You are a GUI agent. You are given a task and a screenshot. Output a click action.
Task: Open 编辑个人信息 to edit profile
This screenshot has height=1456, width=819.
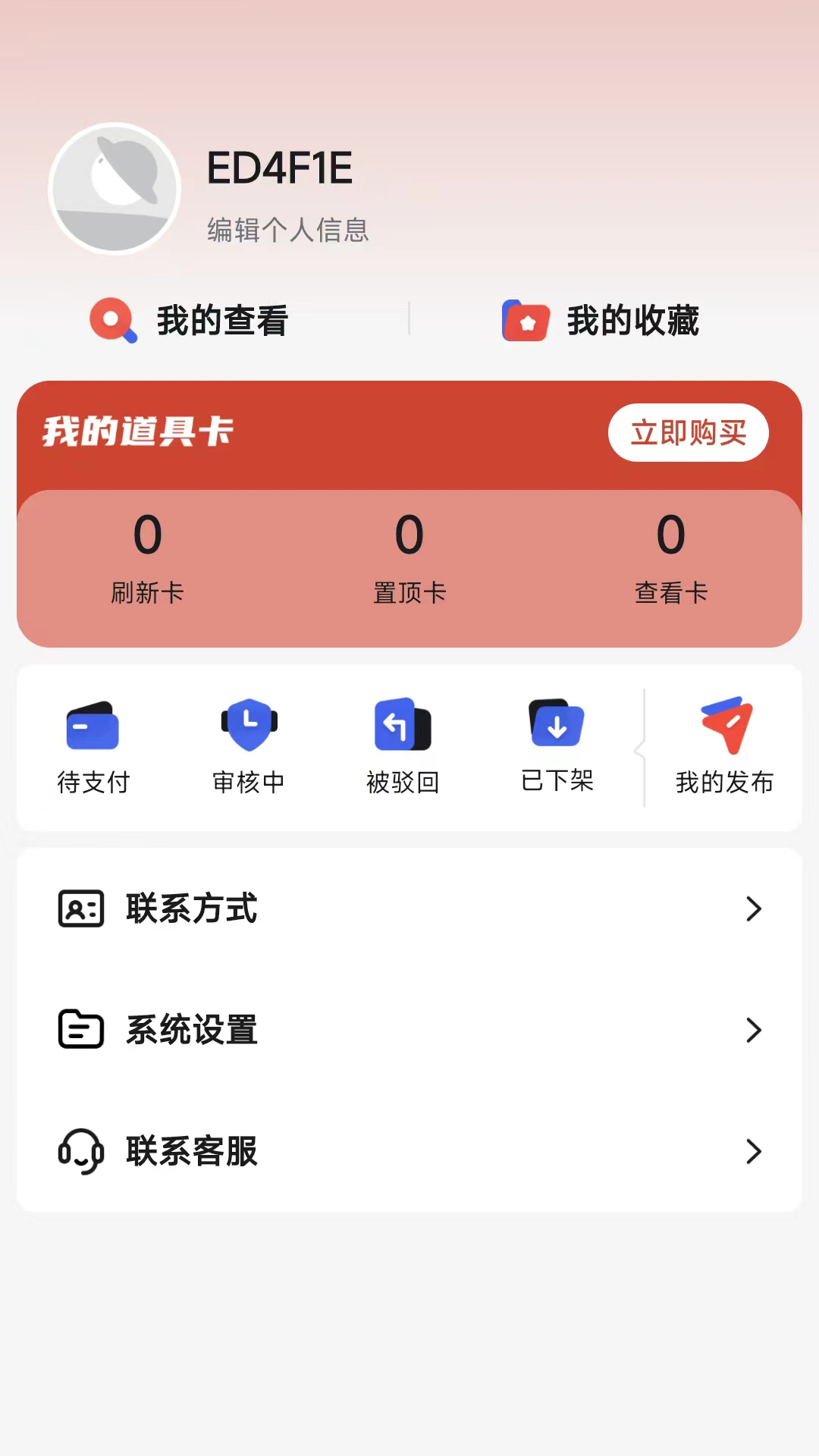tap(287, 230)
